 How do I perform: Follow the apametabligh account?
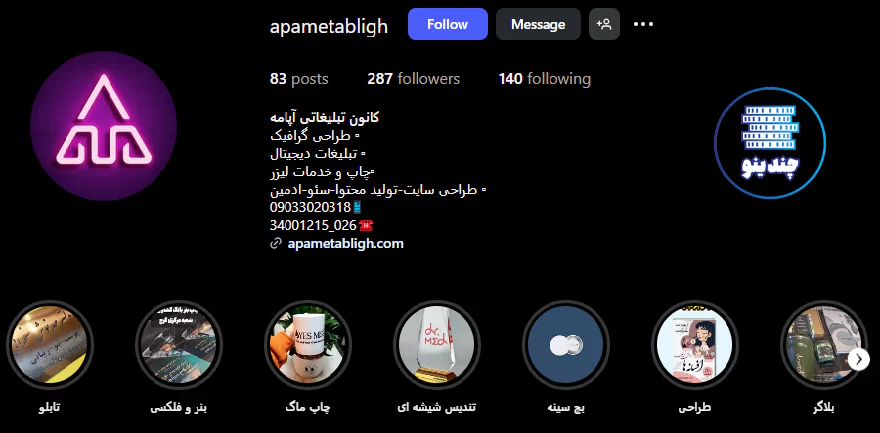(447, 24)
